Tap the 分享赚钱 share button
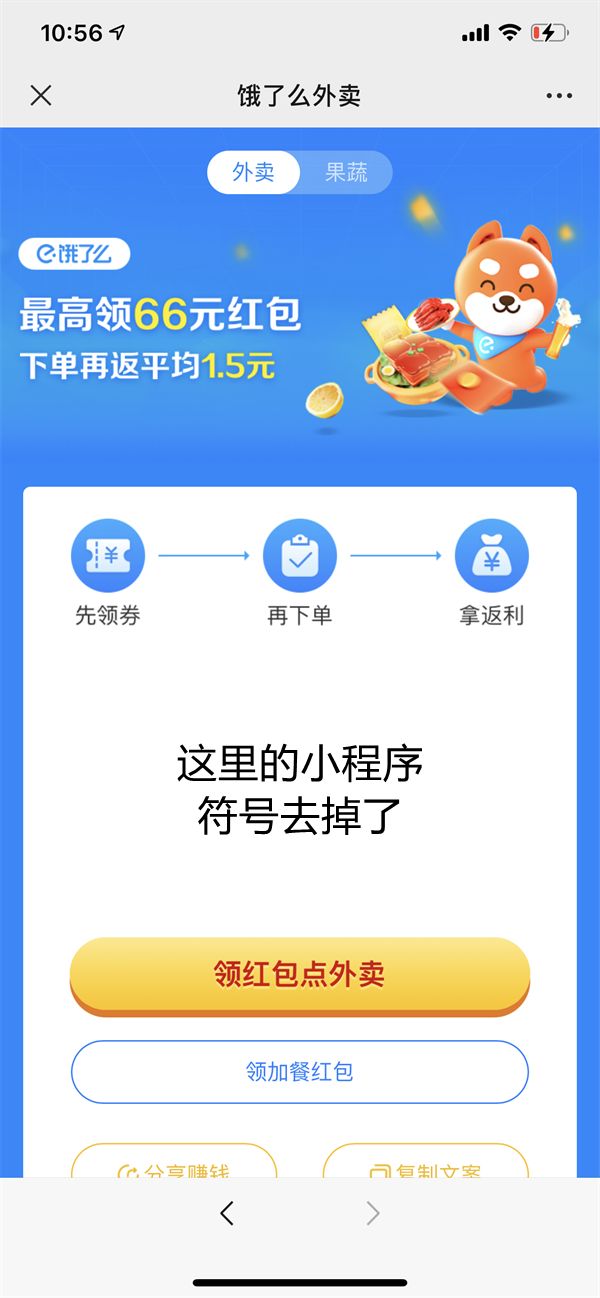The image size is (600, 1298). tap(173, 1165)
